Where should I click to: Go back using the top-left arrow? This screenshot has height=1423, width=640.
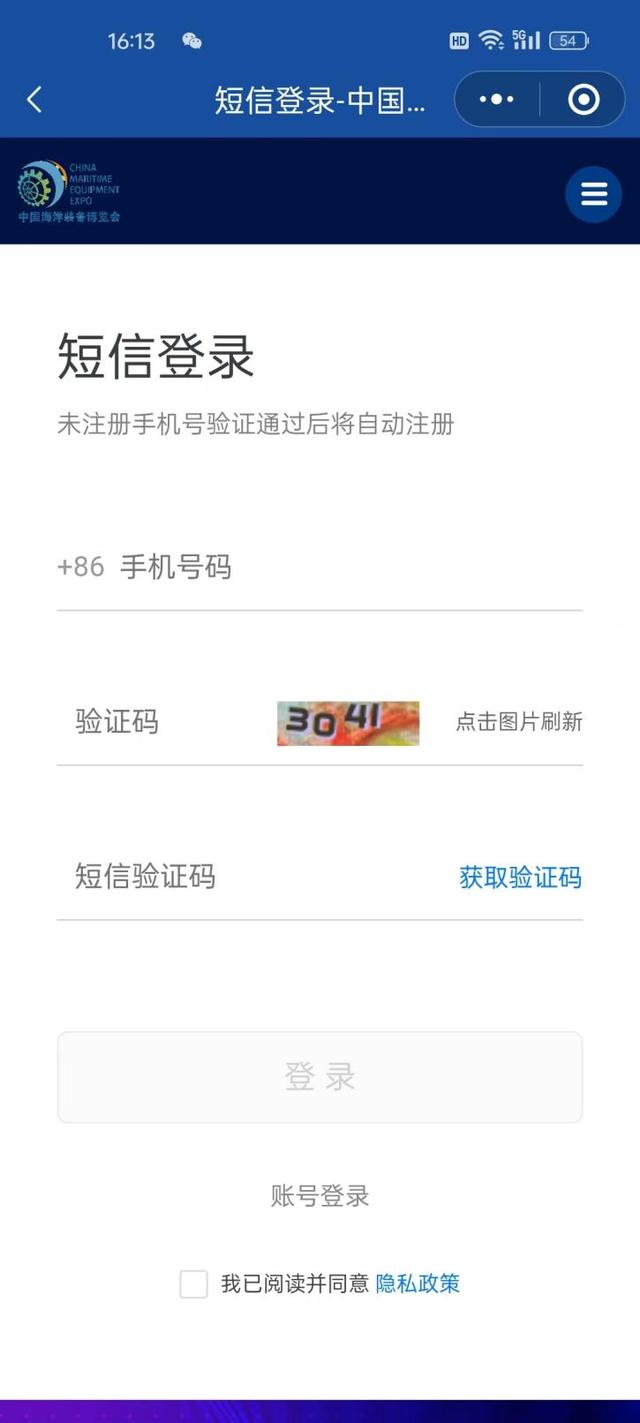point(34,100)
